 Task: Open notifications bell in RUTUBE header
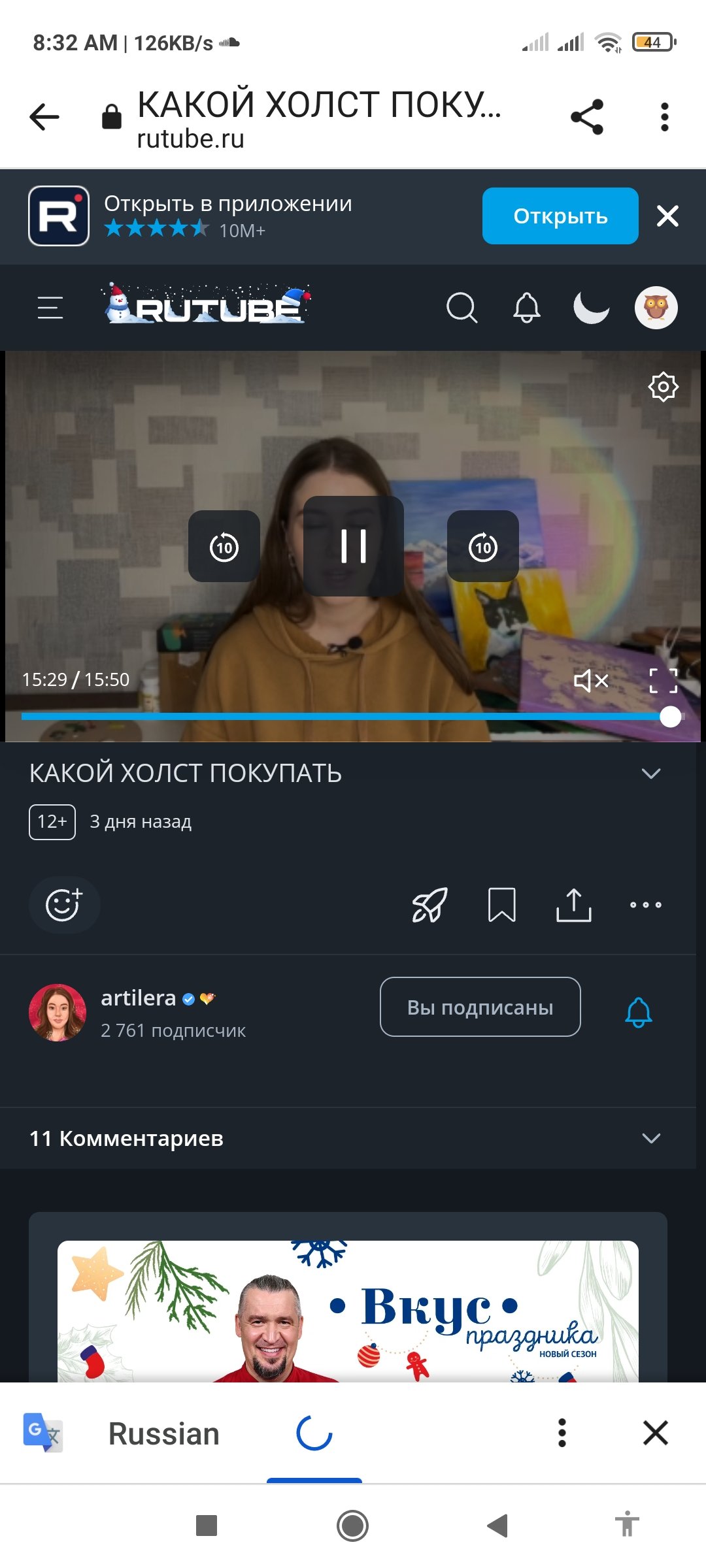click(x=527, y=307)
